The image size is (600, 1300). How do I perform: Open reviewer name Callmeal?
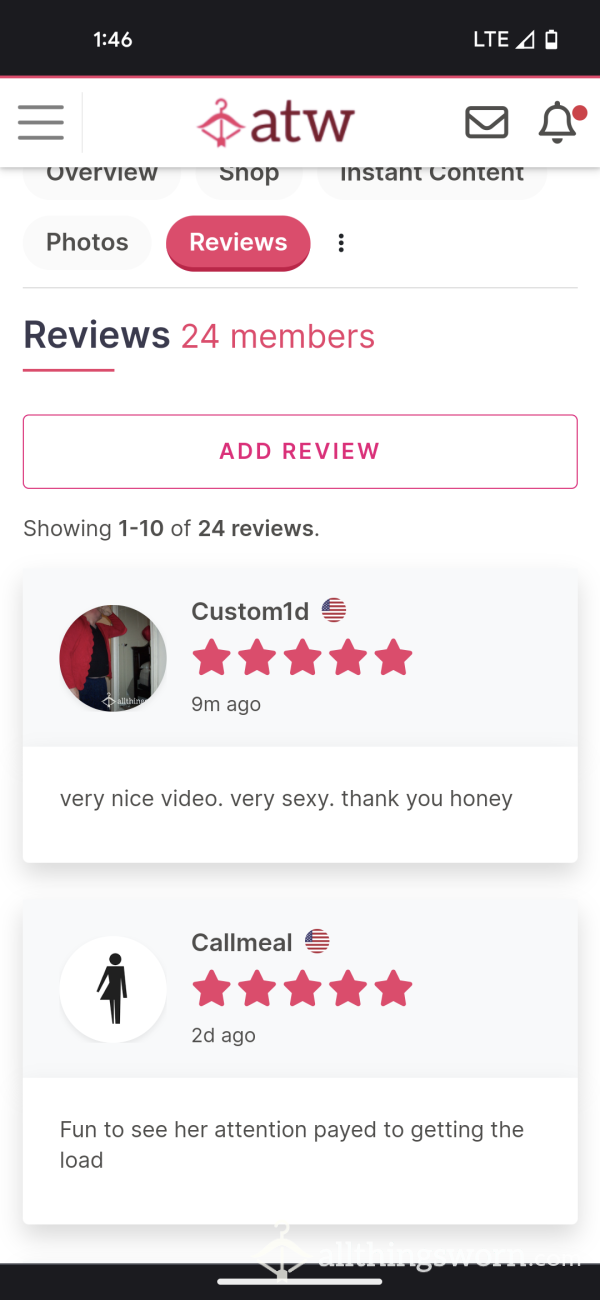click(x=242, y=942)
